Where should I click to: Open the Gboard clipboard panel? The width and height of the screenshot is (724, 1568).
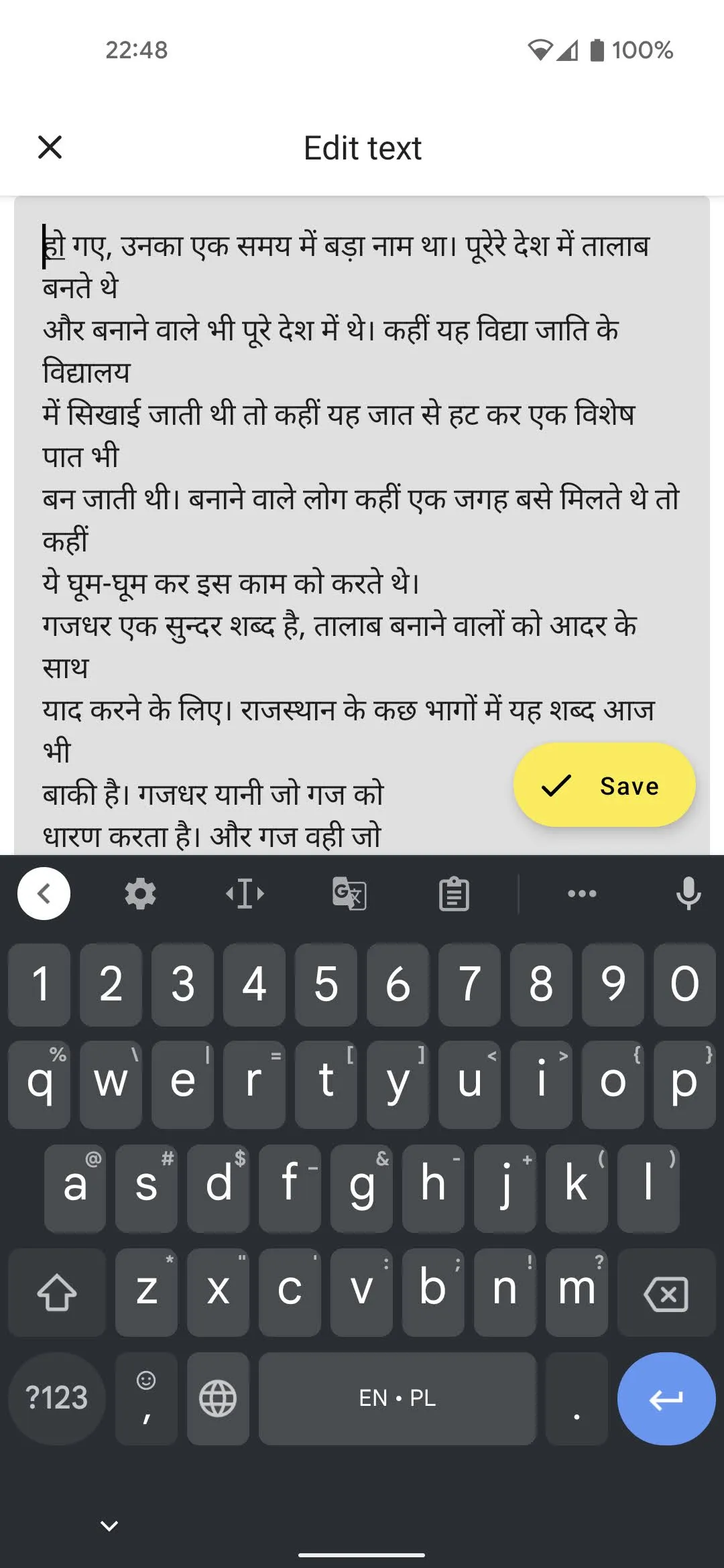pos(455,893)
